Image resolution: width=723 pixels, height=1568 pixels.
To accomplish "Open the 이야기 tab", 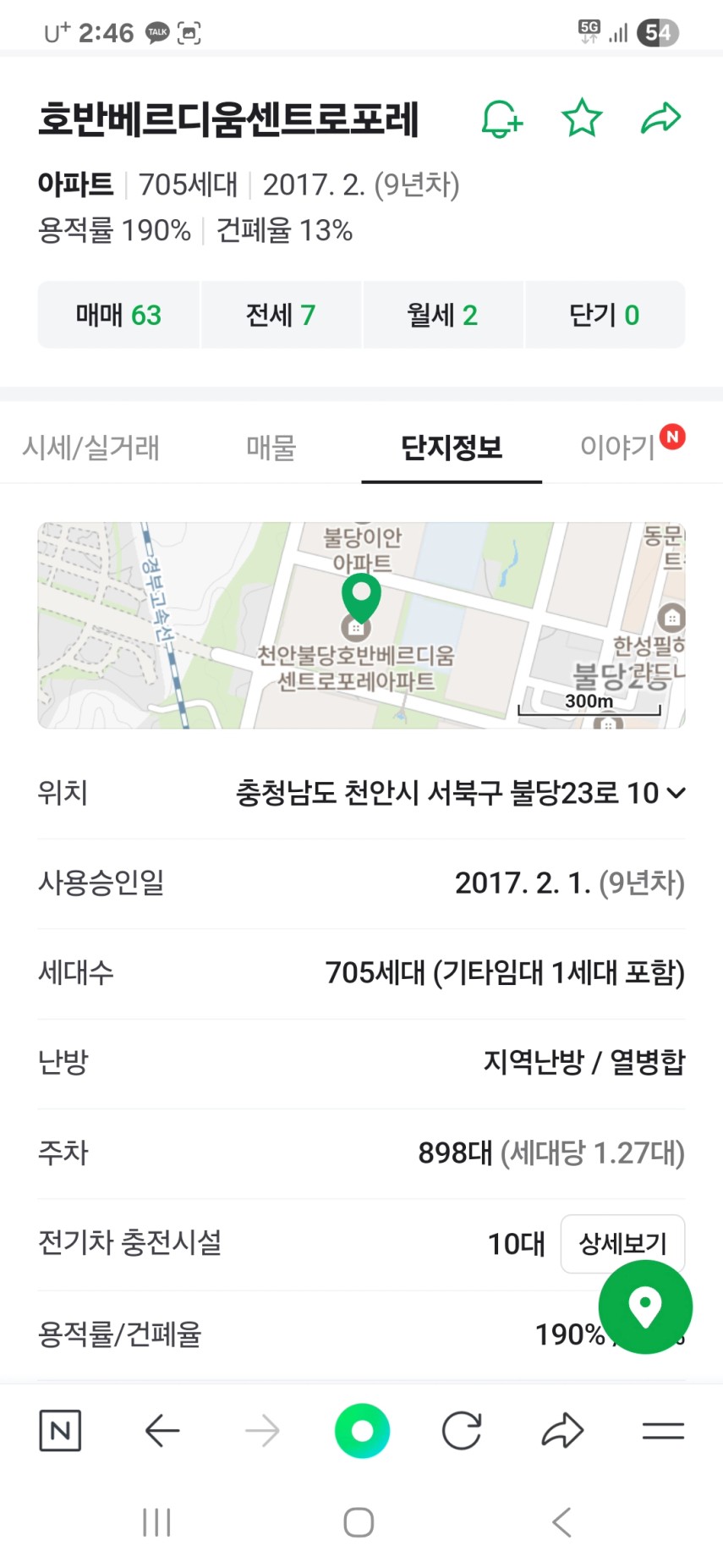I will click(618, 447).
